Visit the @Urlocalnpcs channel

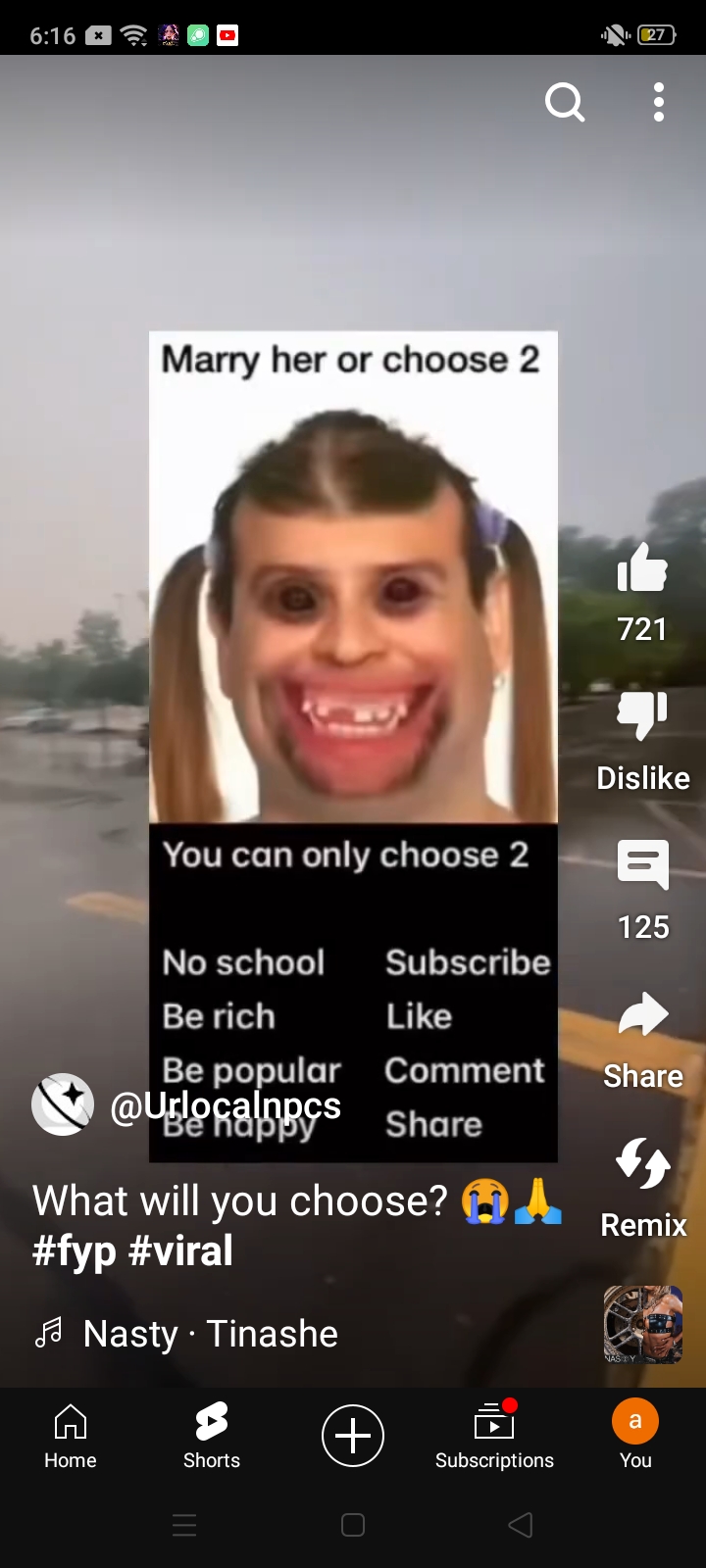[226, 1105]
